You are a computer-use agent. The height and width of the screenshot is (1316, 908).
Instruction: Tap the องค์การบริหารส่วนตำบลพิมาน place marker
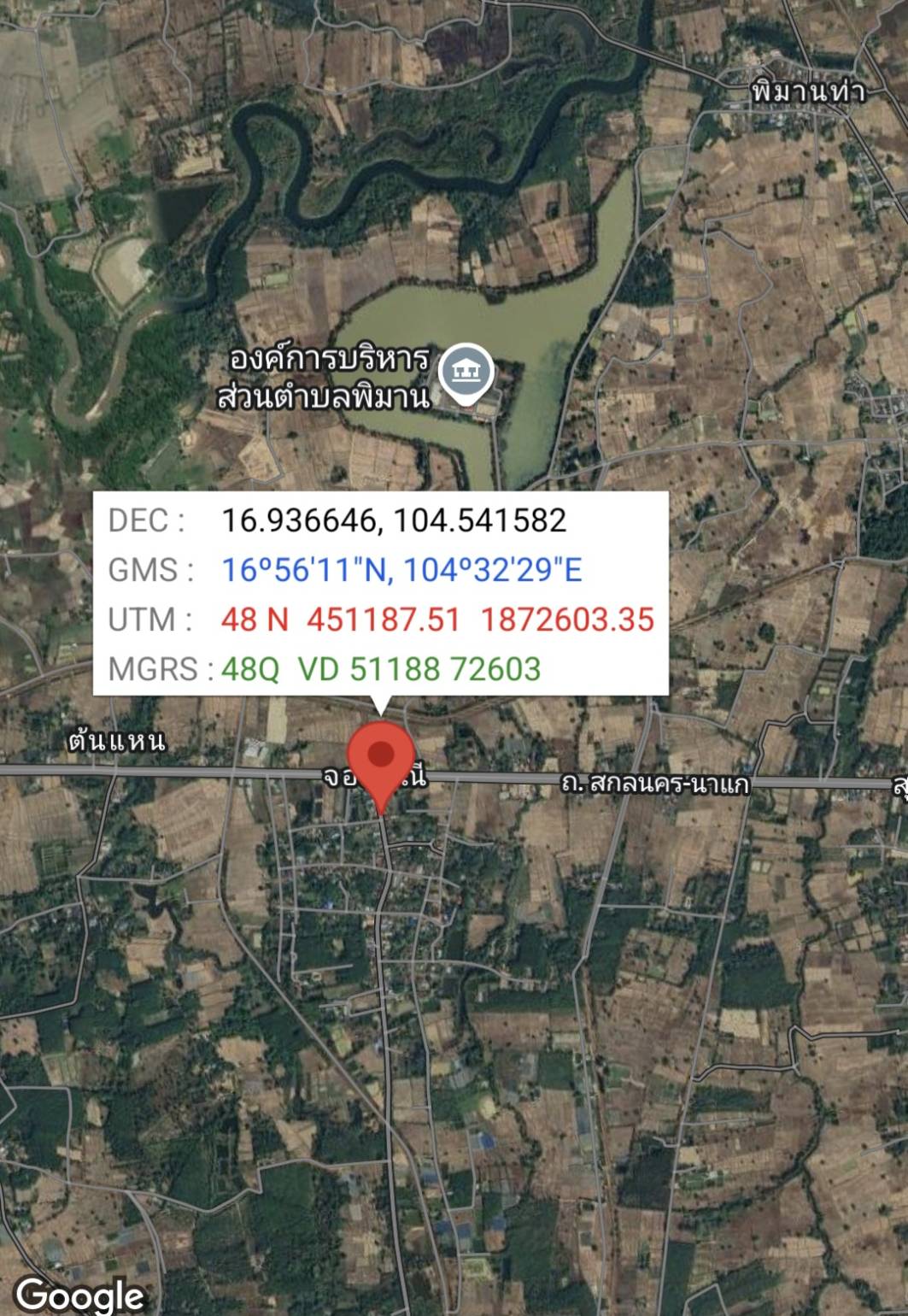tap(466, 373)
